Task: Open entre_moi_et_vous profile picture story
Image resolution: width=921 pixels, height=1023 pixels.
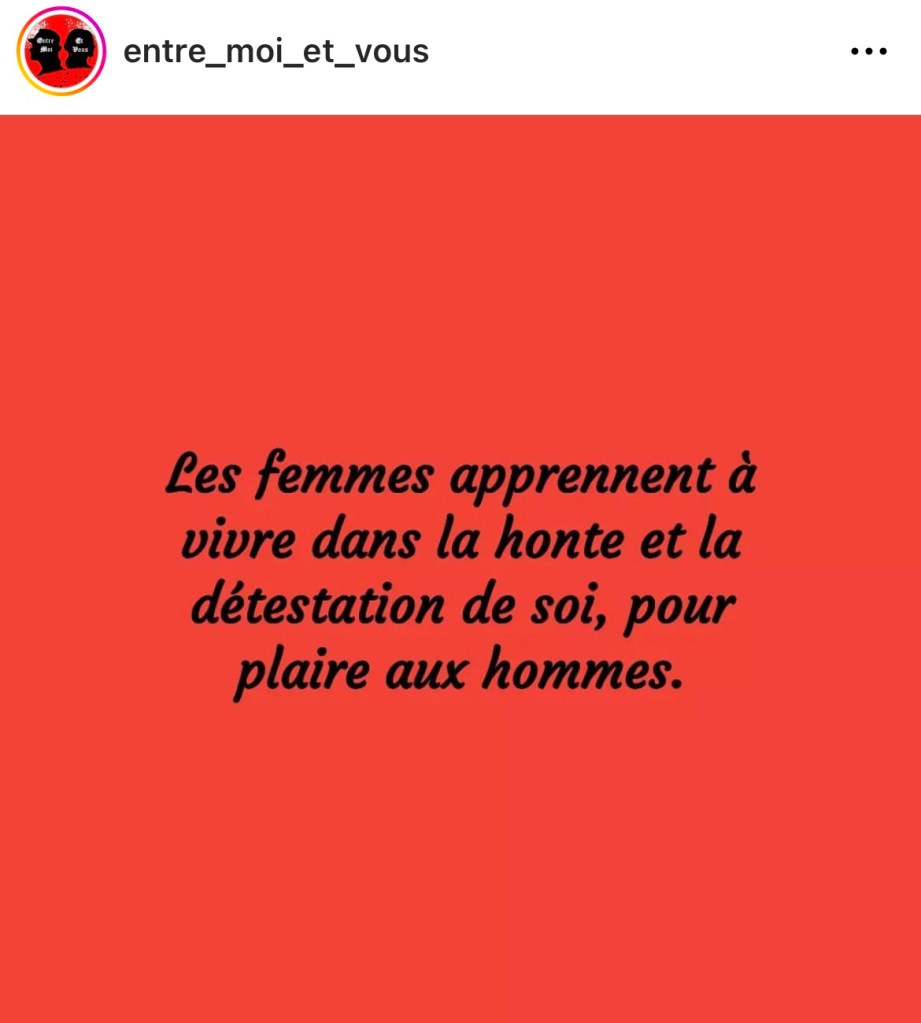Action: click(x=61, y=51)
